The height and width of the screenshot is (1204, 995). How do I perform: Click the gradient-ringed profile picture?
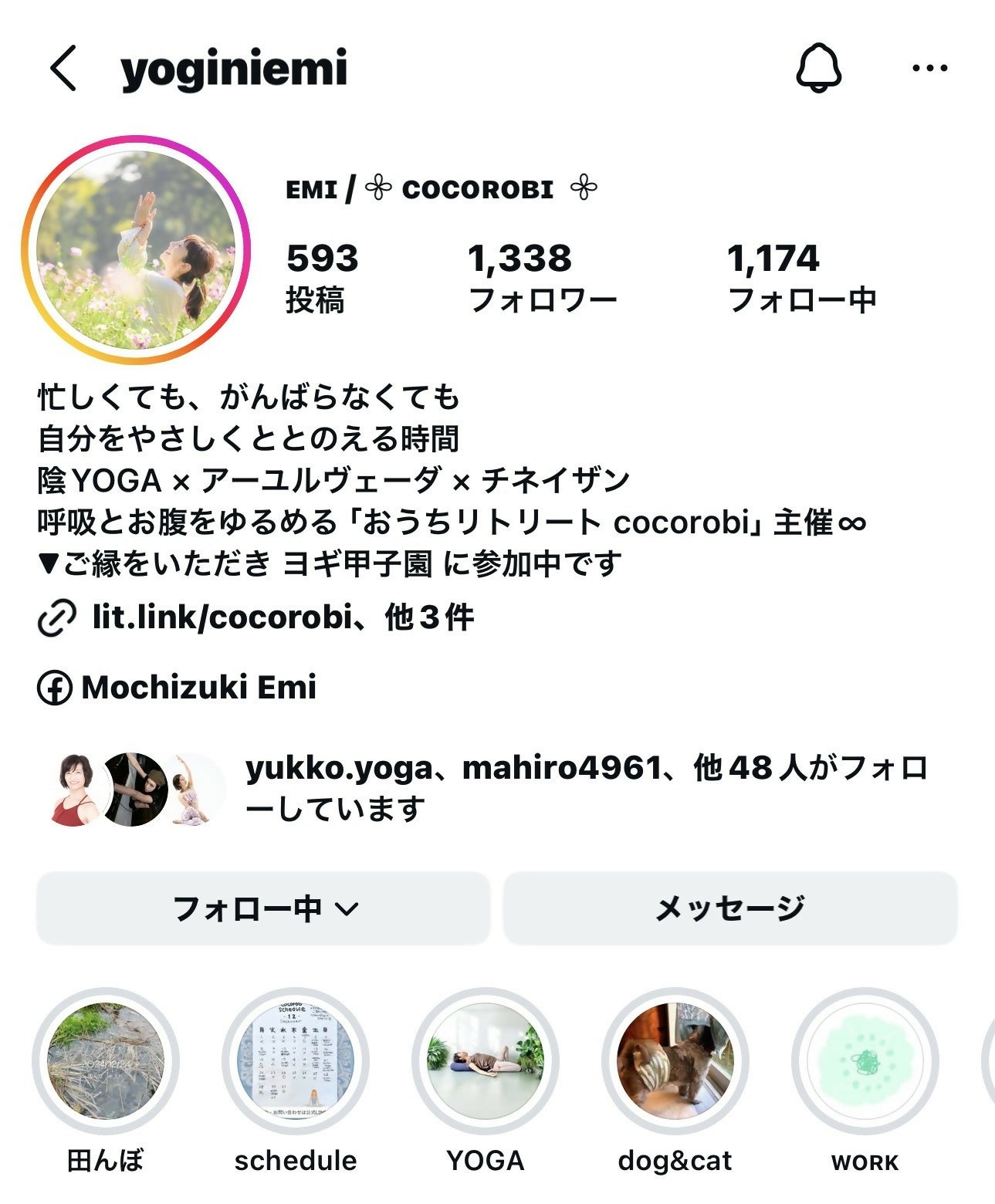point(139,243)
